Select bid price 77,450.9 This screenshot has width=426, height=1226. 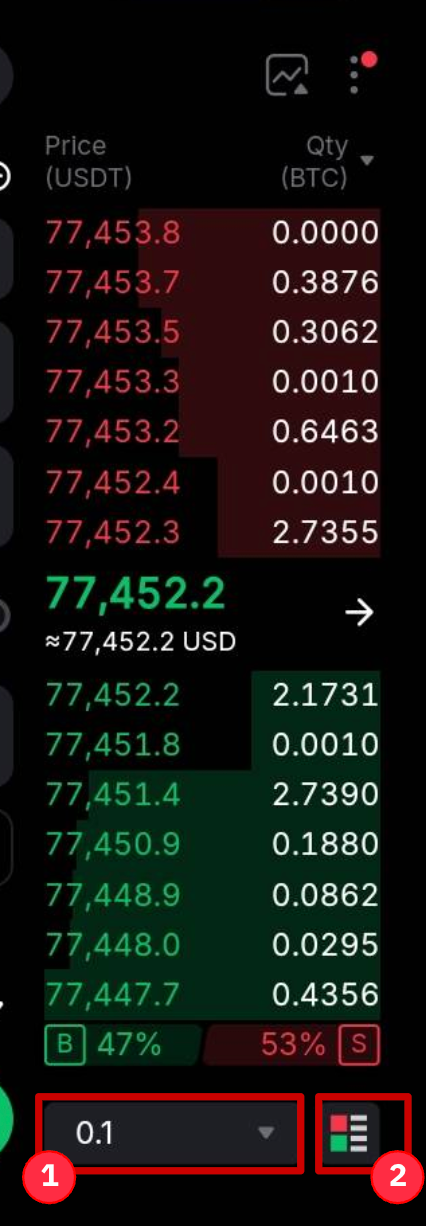point(113,844)
